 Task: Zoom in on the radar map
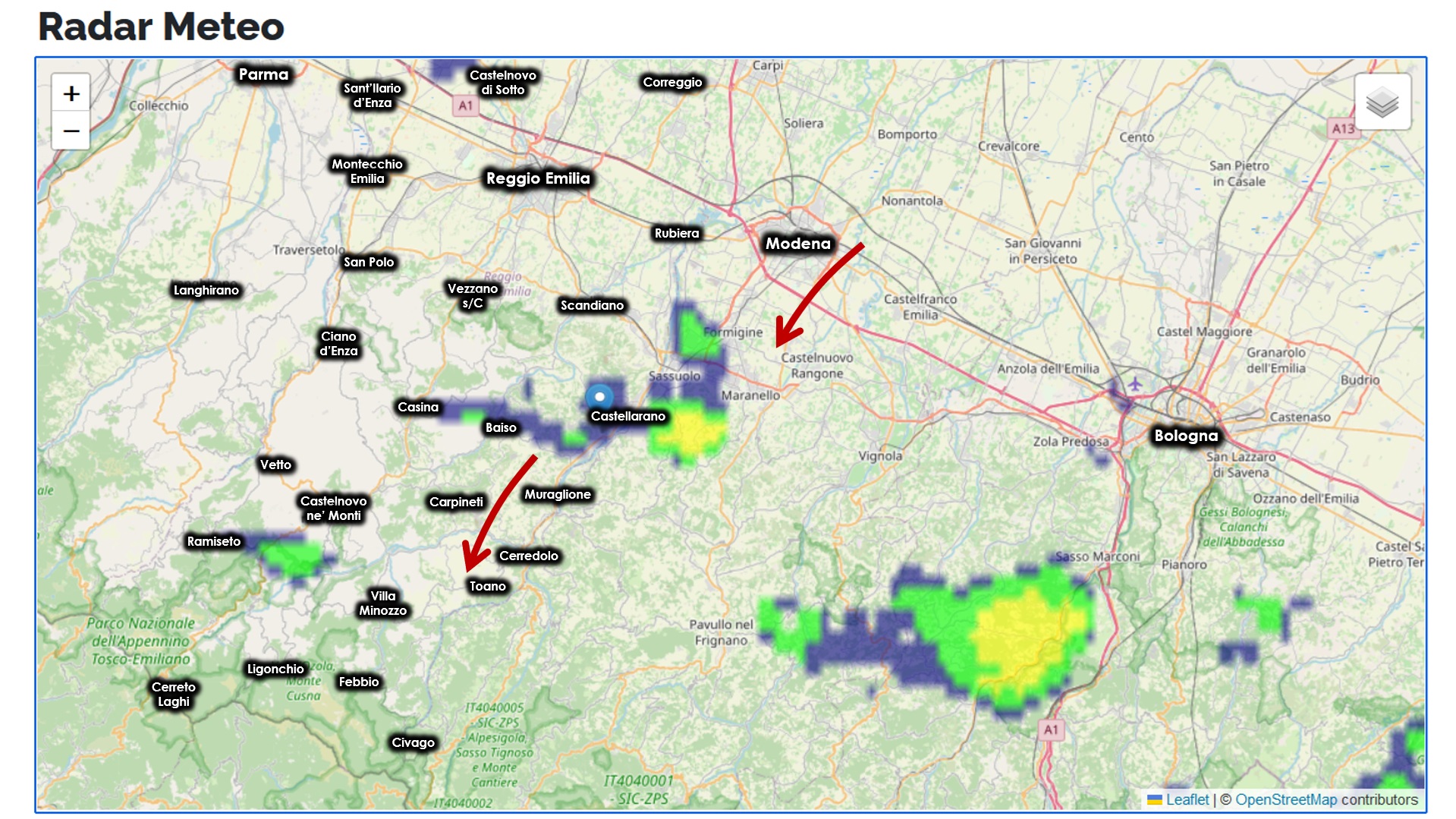pos(71,93)
